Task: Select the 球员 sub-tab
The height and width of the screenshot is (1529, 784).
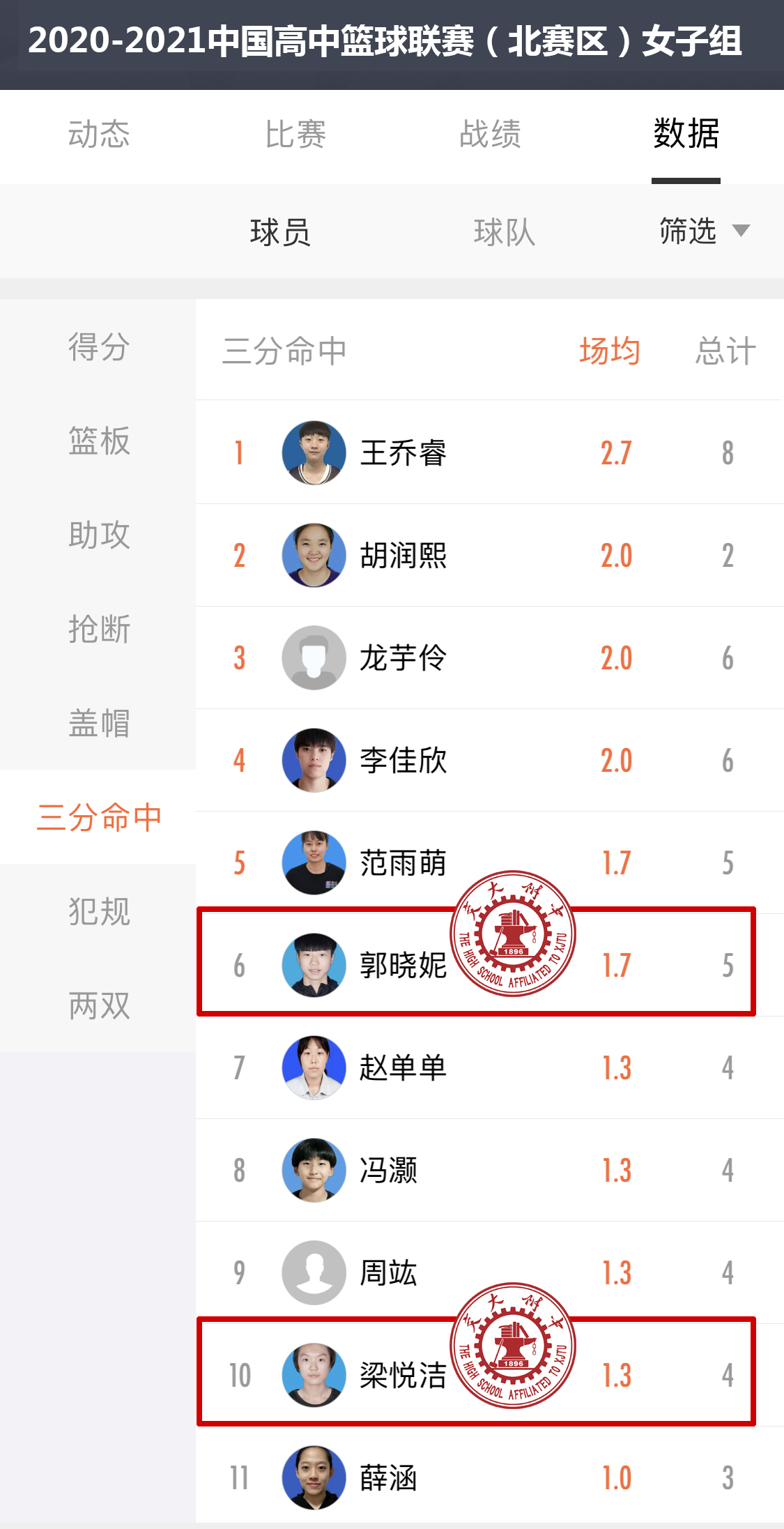Action: click(280, 232)
